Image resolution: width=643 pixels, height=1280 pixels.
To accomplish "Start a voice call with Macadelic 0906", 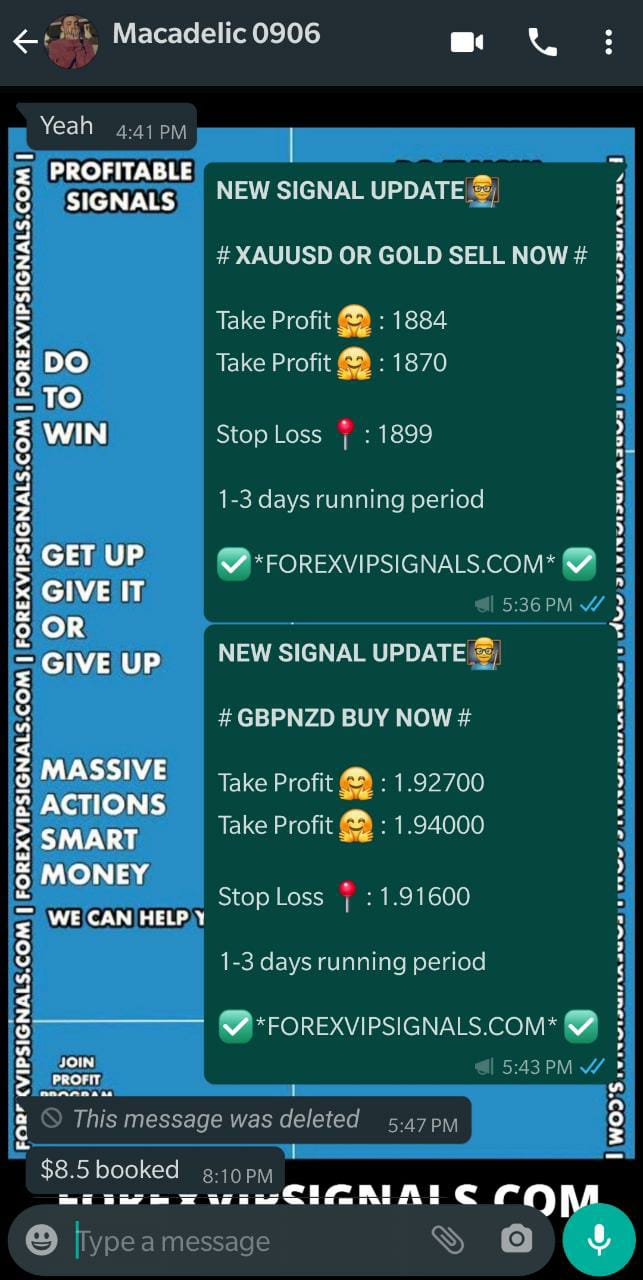I will [542, 42].
